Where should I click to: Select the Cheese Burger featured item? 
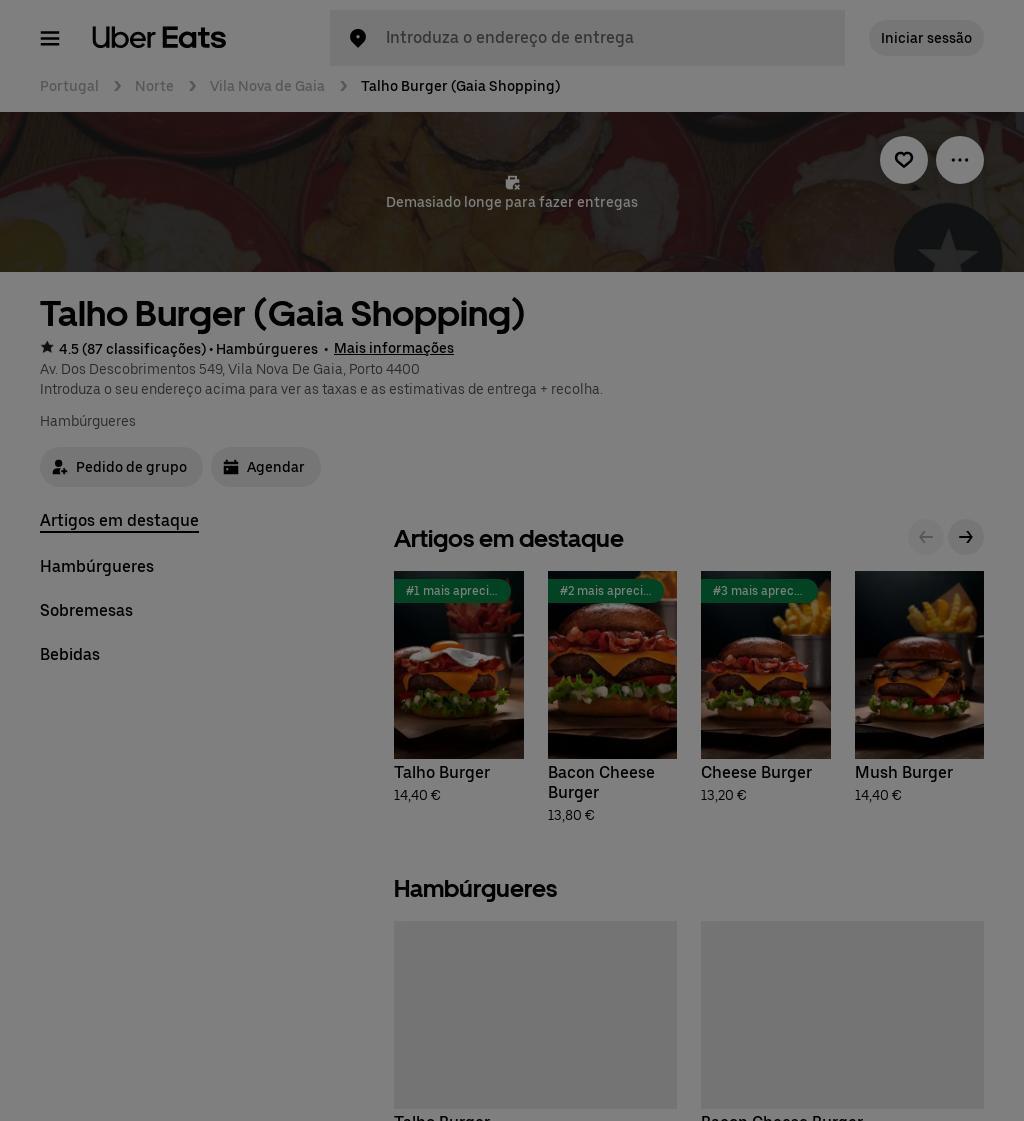(x=766, y=665)
